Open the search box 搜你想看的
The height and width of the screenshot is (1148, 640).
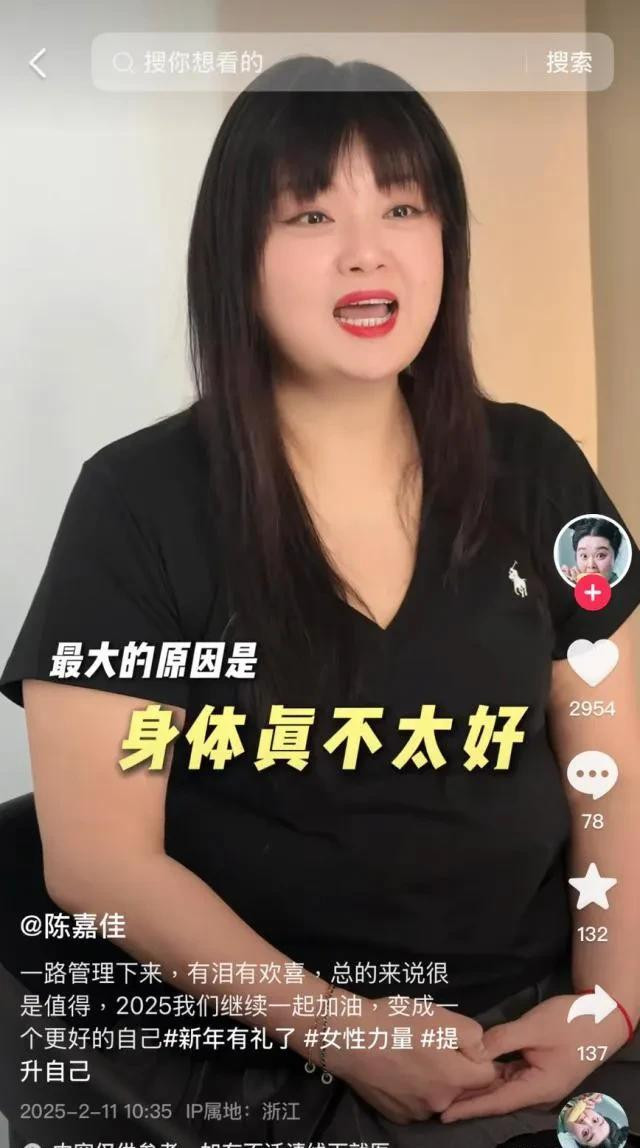(x=308, y=62)
